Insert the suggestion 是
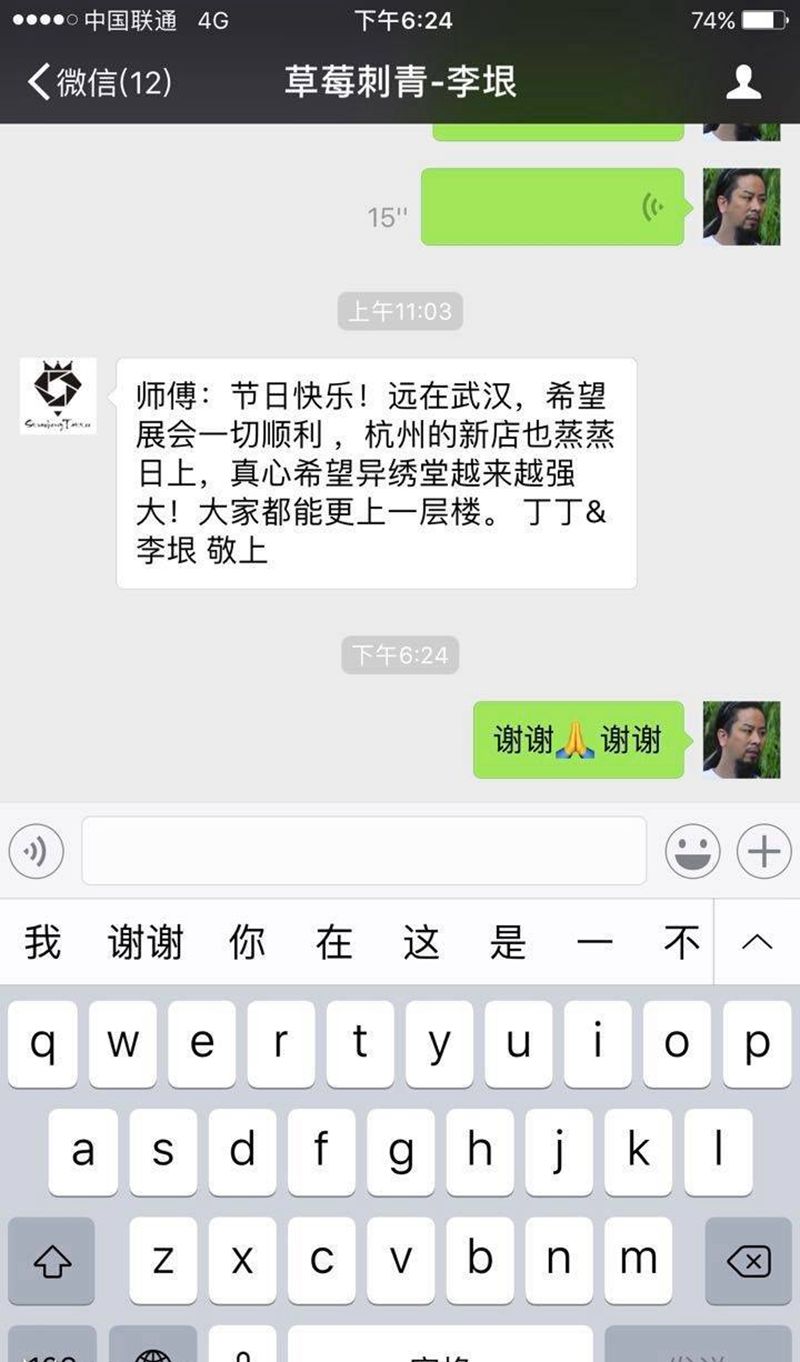 coord(508,942)
